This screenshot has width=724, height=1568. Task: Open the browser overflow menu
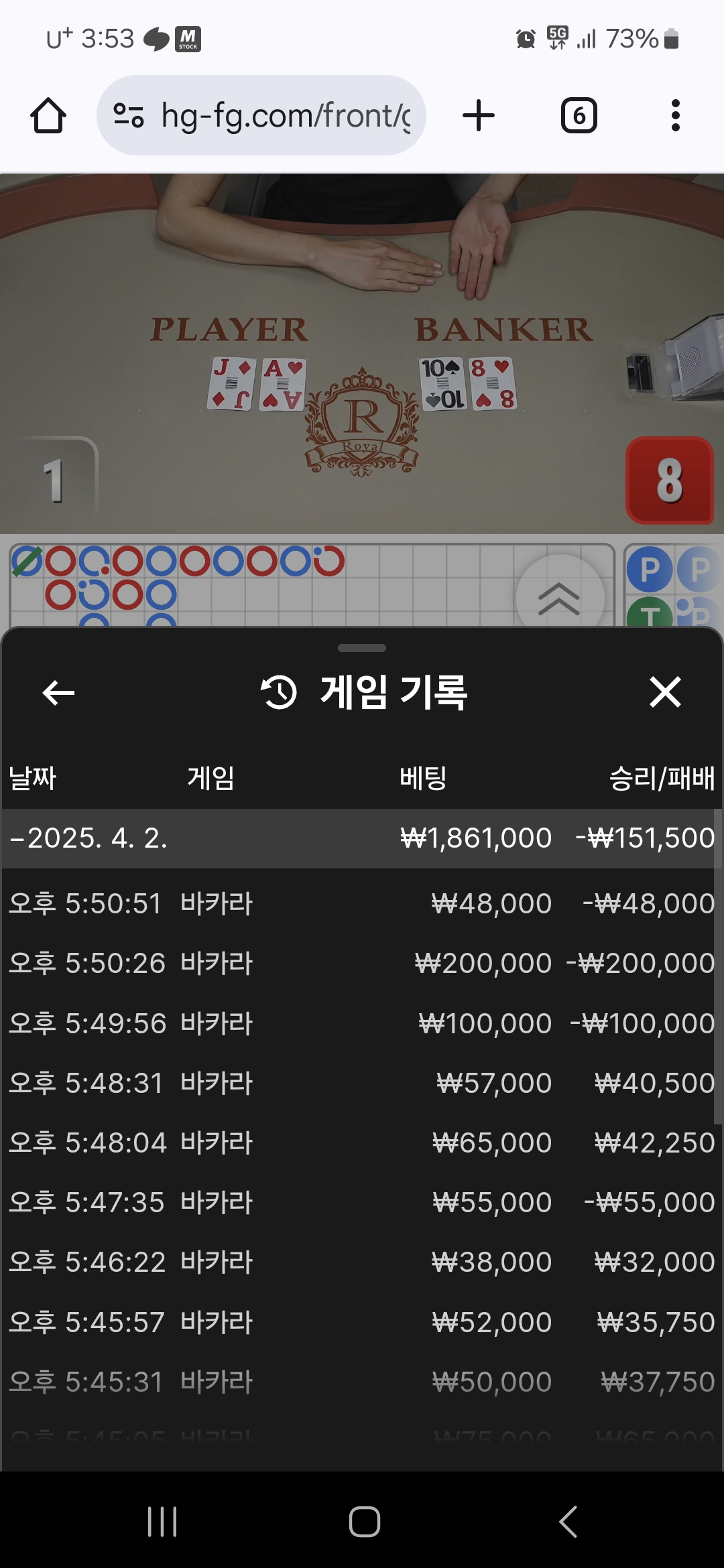pyautogui.click(x=675, y=116)
